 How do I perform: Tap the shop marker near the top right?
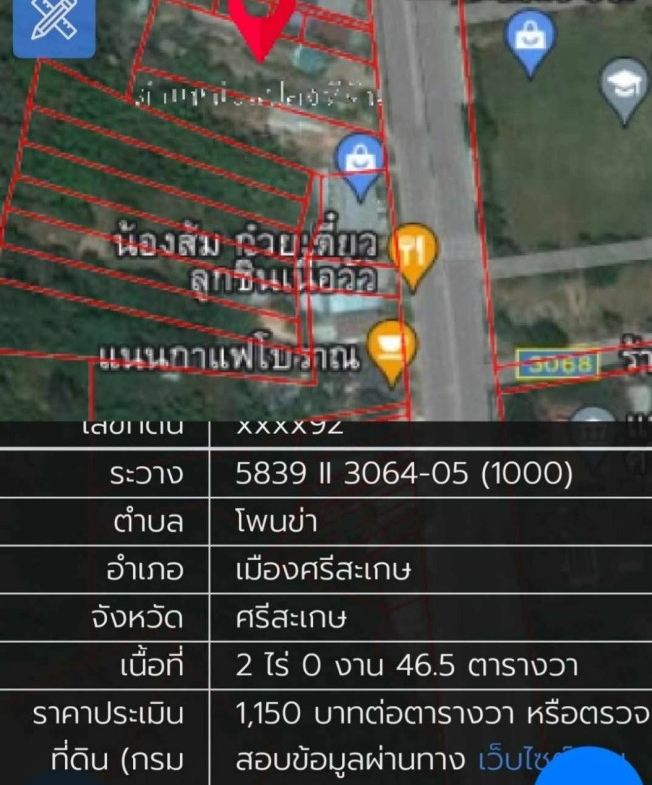(x=529, y=37)
